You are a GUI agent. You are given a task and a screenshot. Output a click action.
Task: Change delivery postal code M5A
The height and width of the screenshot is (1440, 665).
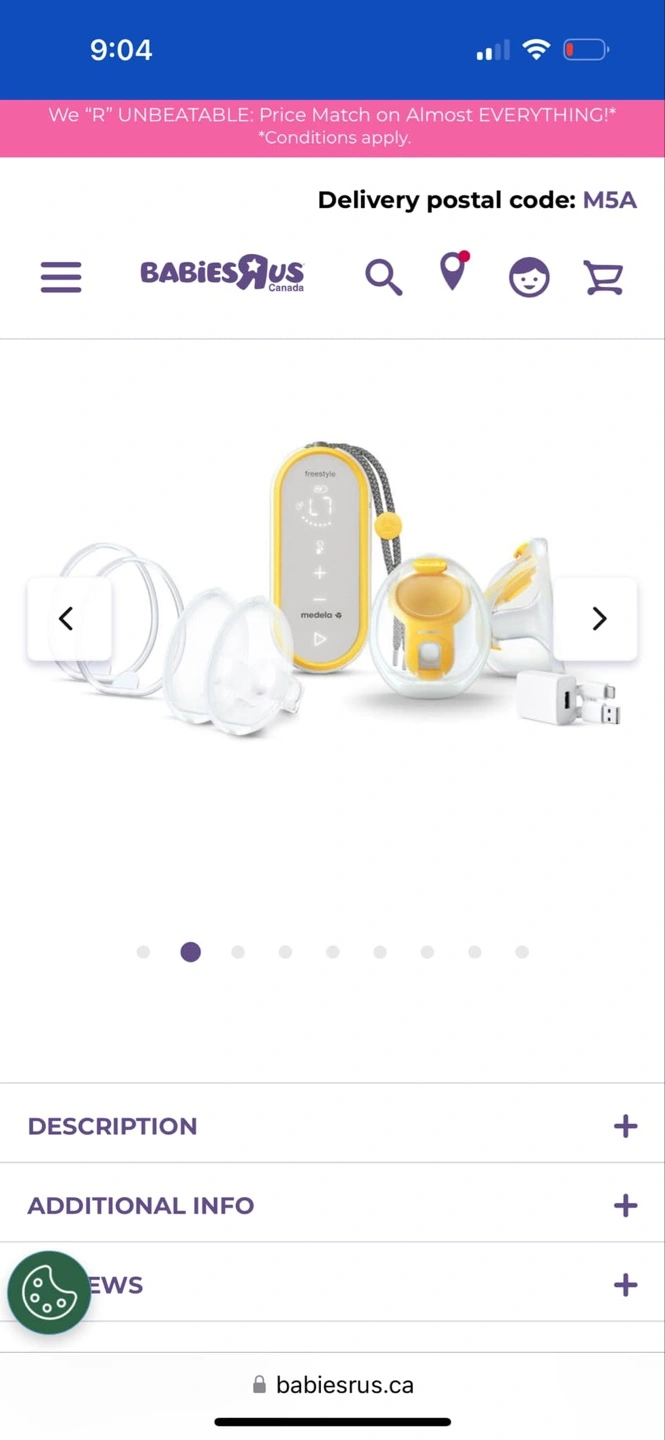pos(608,200)
